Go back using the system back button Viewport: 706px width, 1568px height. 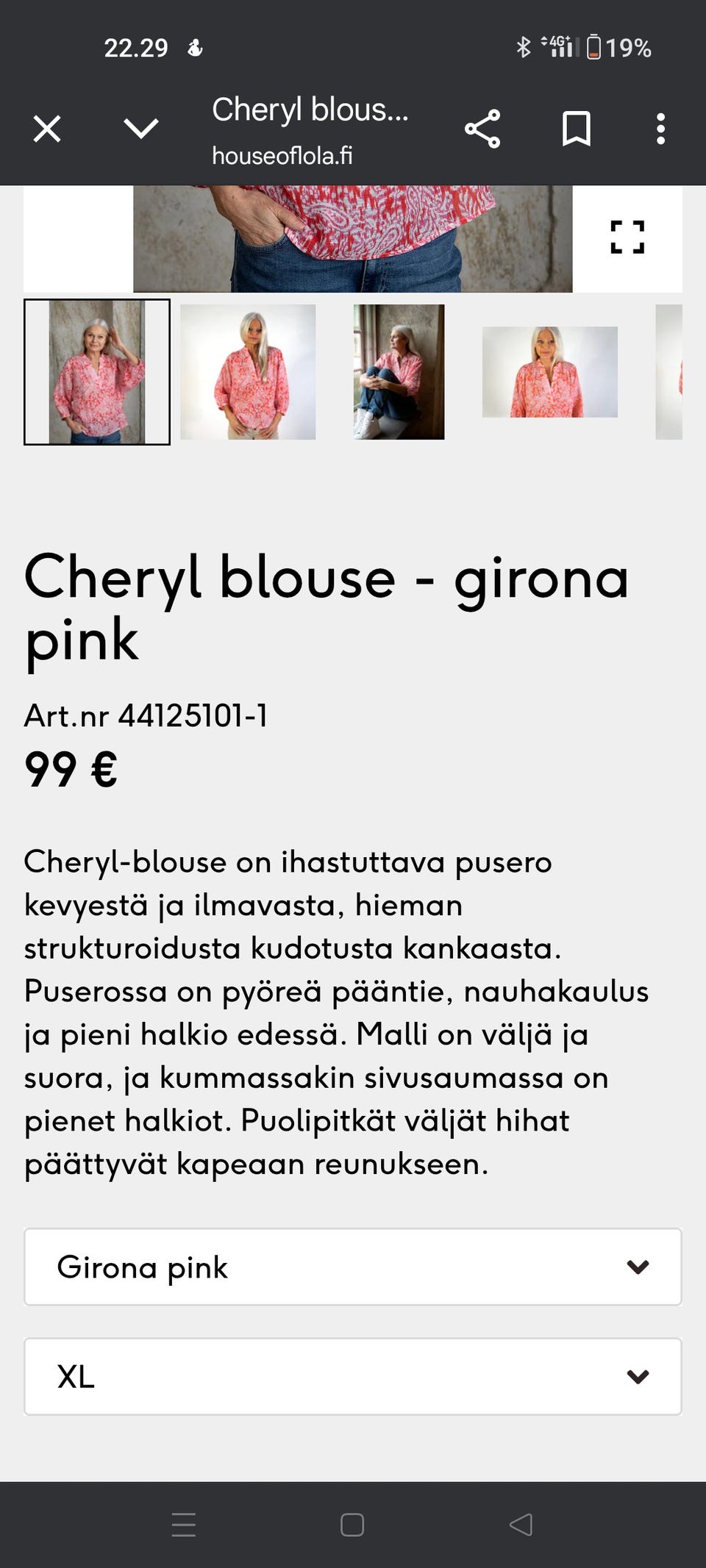coord(521,1525)
